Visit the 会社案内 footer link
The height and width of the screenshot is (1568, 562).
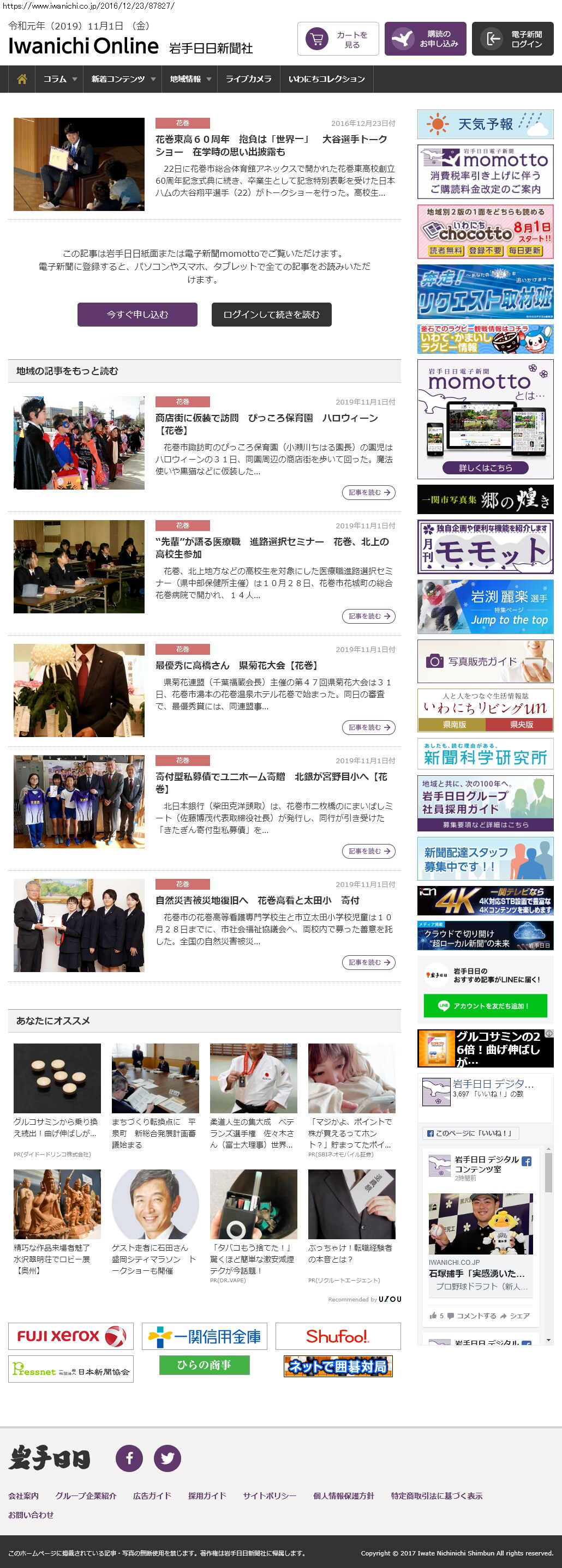point(23,1496)
